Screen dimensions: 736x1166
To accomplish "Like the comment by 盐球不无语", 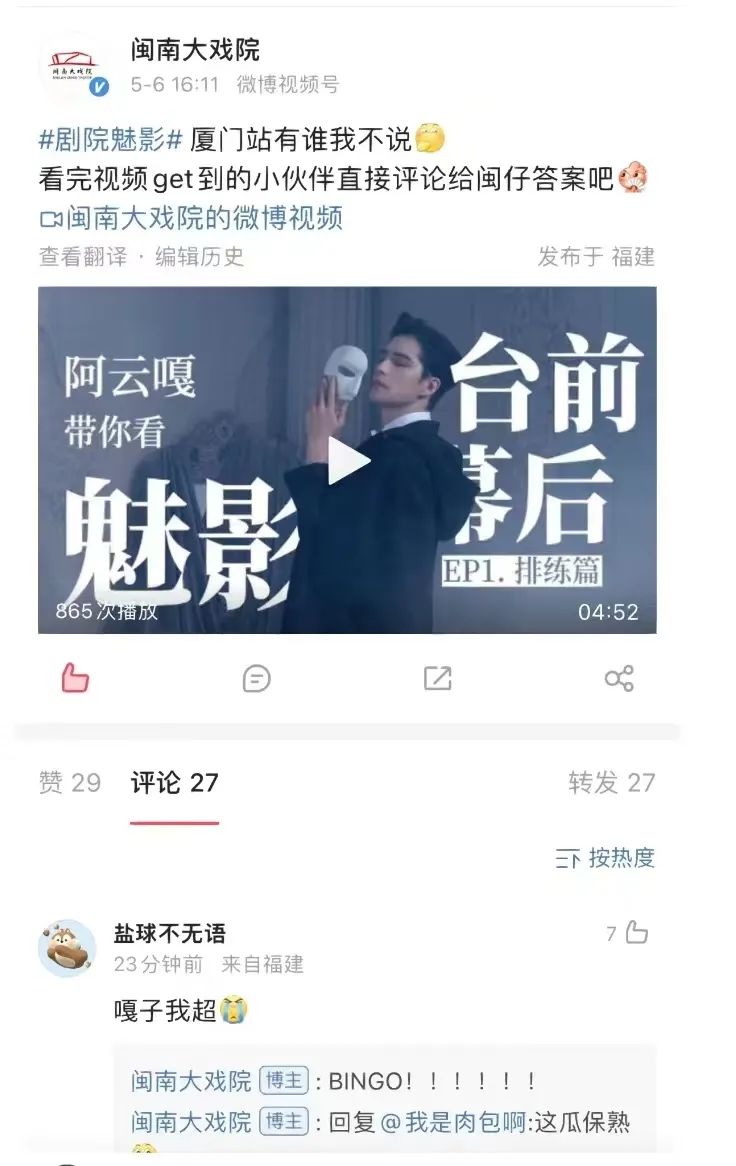I will tap(628, 933).
